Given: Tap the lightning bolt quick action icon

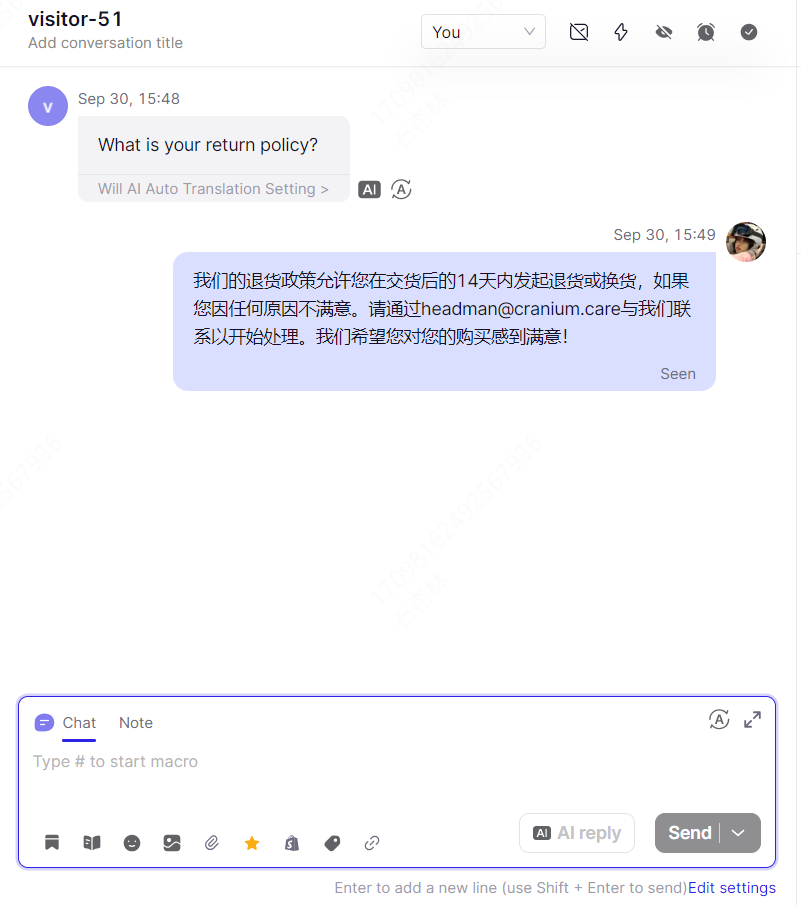Looking at the screenshot, I should (x=621, y=32).
